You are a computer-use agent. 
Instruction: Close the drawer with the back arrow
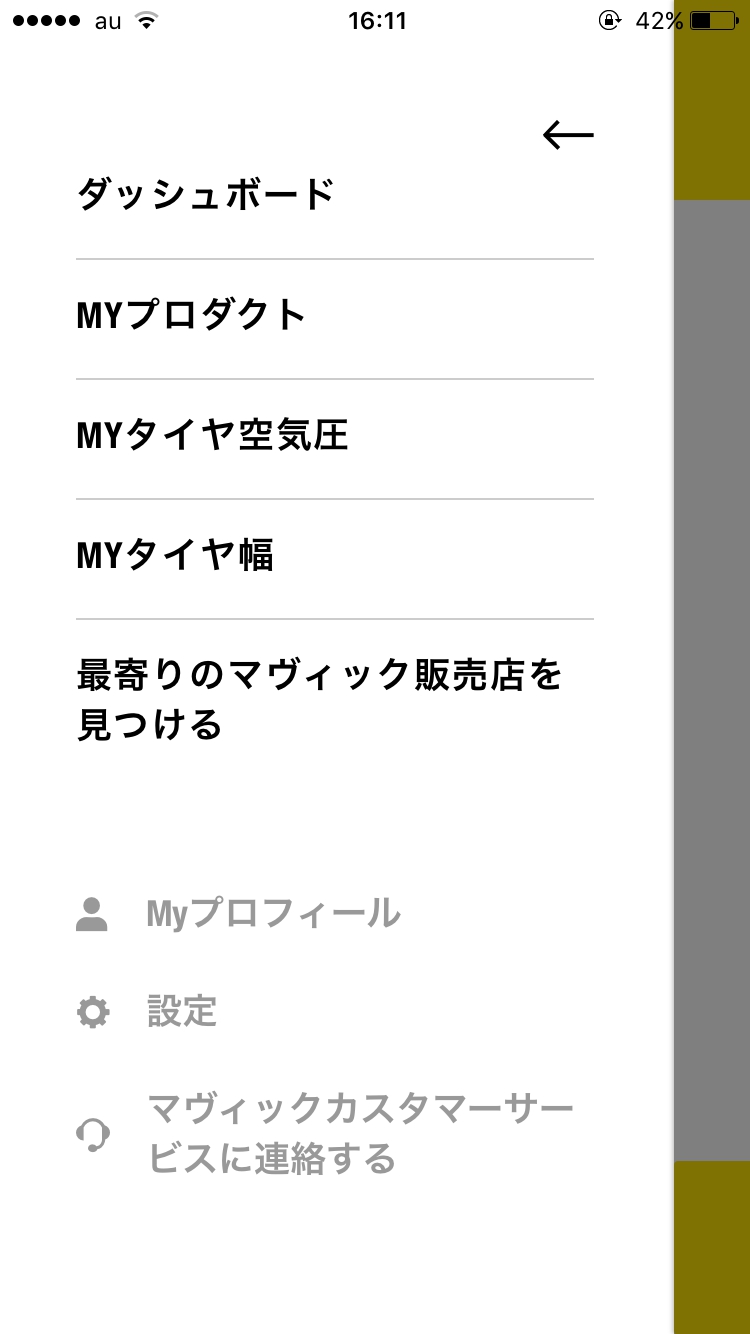pyautogui.click(x=568, y=135)
